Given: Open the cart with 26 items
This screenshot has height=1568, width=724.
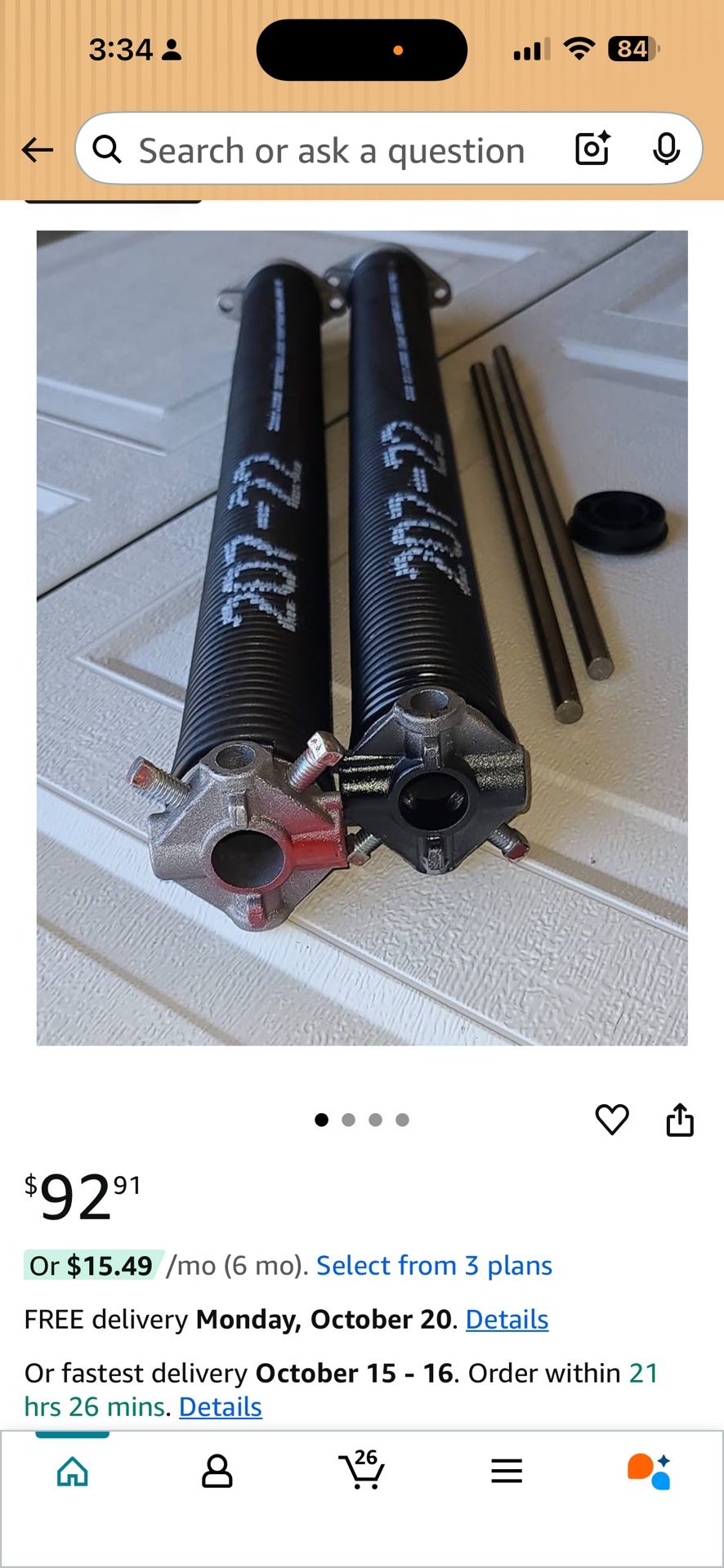Looking at the screenshot, I should [362, 1470].
